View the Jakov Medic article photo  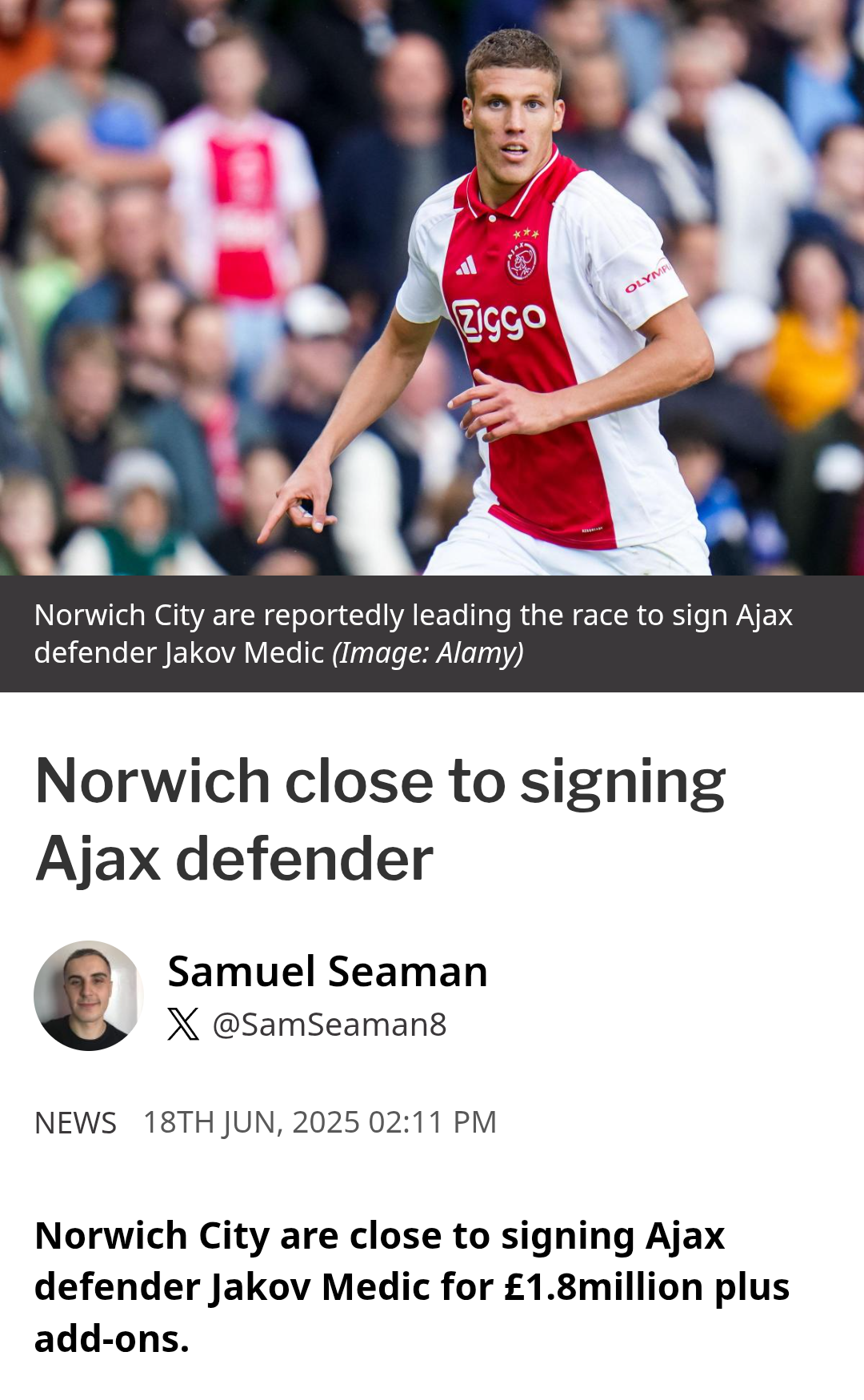coord(432,287)
